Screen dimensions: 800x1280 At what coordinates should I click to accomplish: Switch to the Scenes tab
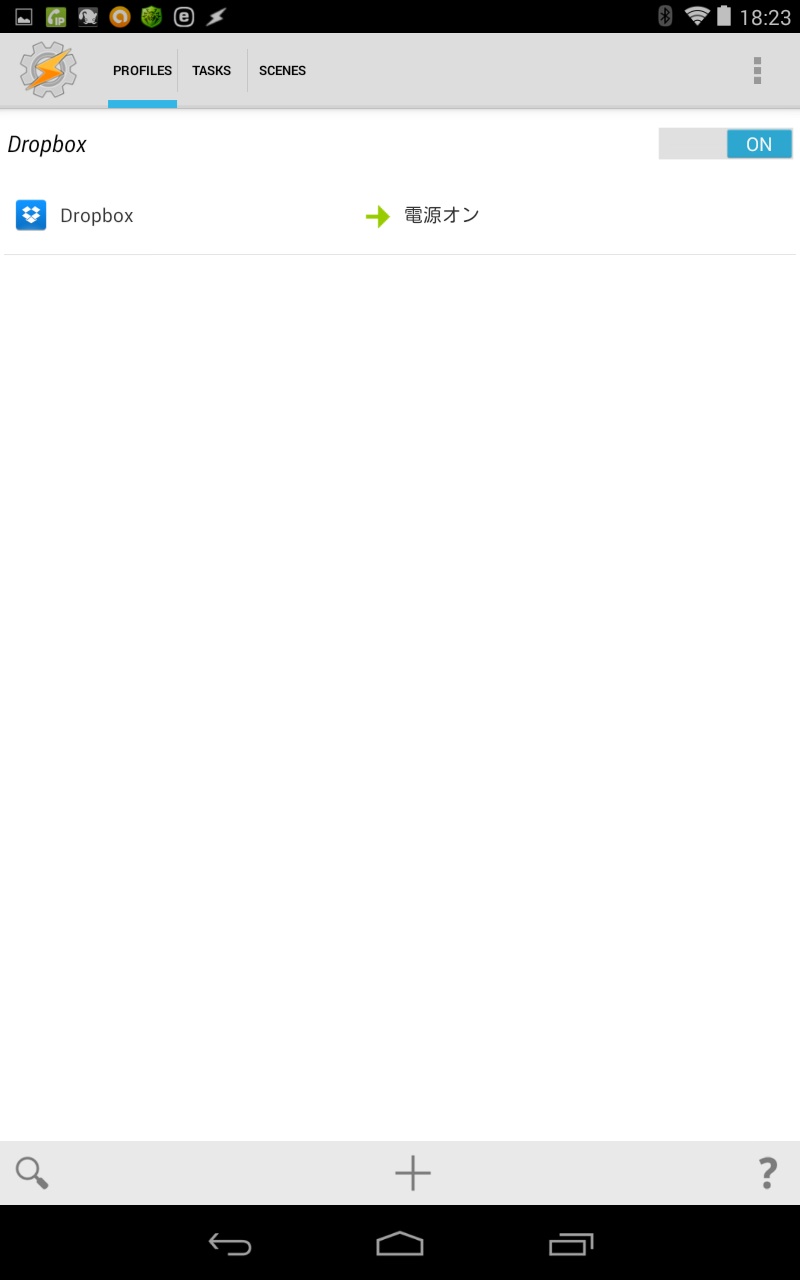click(282, 71)
